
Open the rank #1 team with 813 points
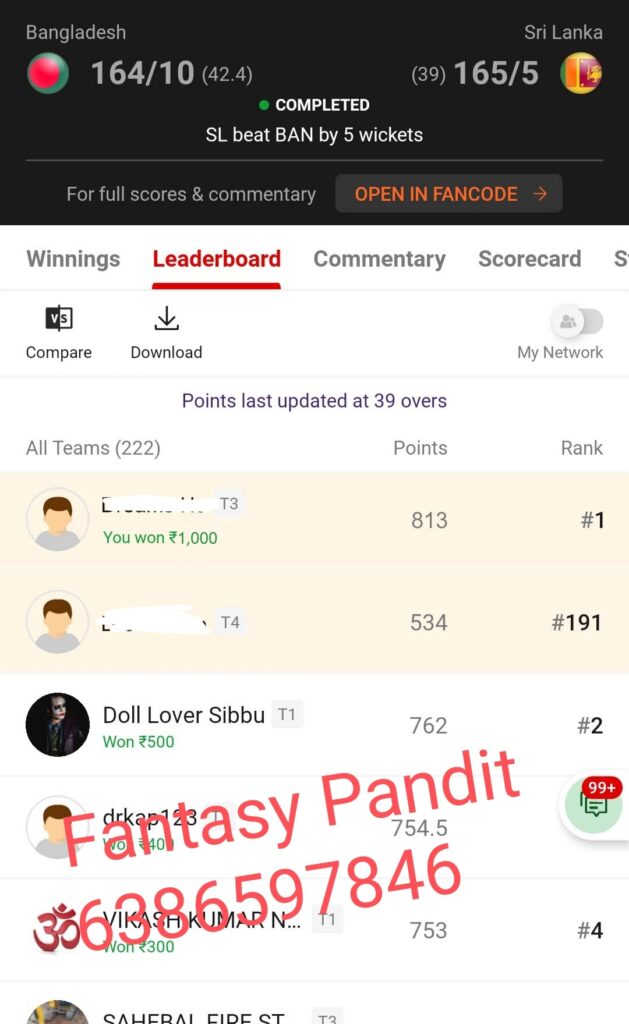(x=314, y=520)
